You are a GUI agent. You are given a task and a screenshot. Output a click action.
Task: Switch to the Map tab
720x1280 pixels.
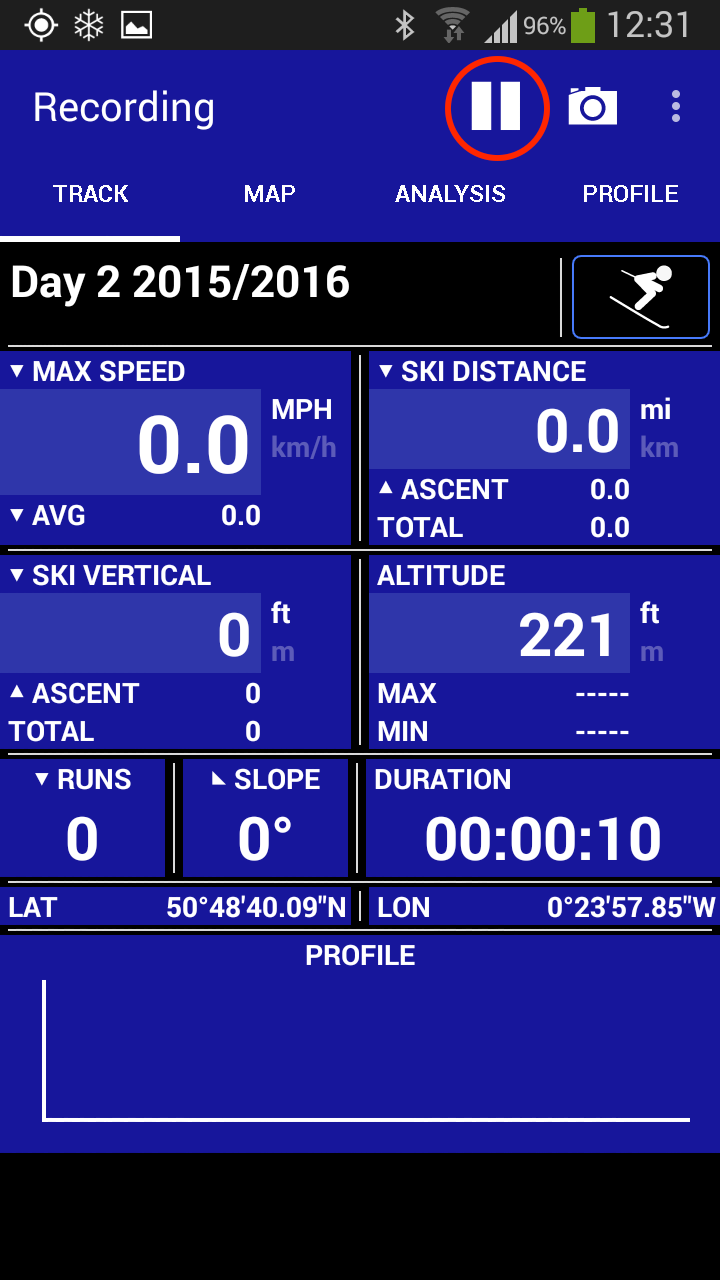(269, 194)
